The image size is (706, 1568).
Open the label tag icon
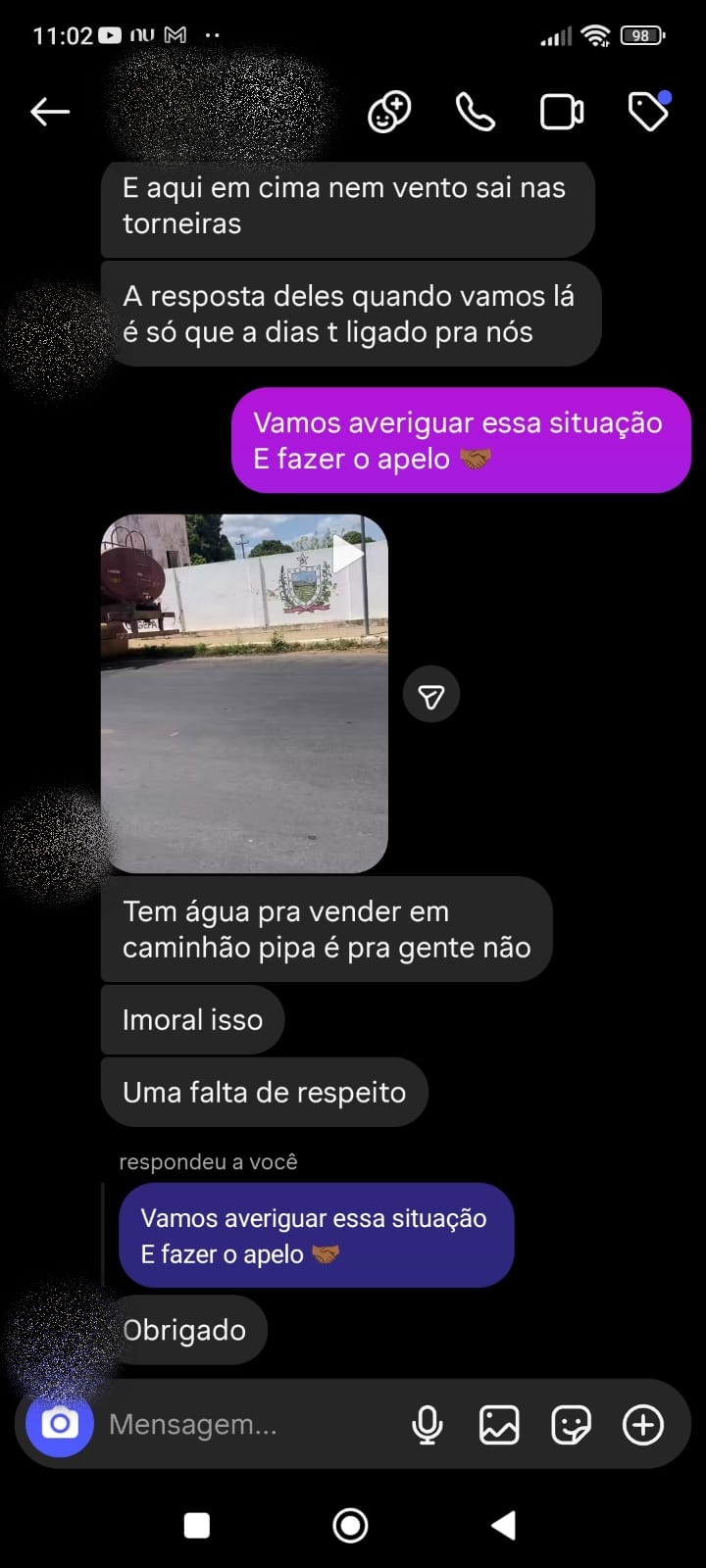(648, 112)
